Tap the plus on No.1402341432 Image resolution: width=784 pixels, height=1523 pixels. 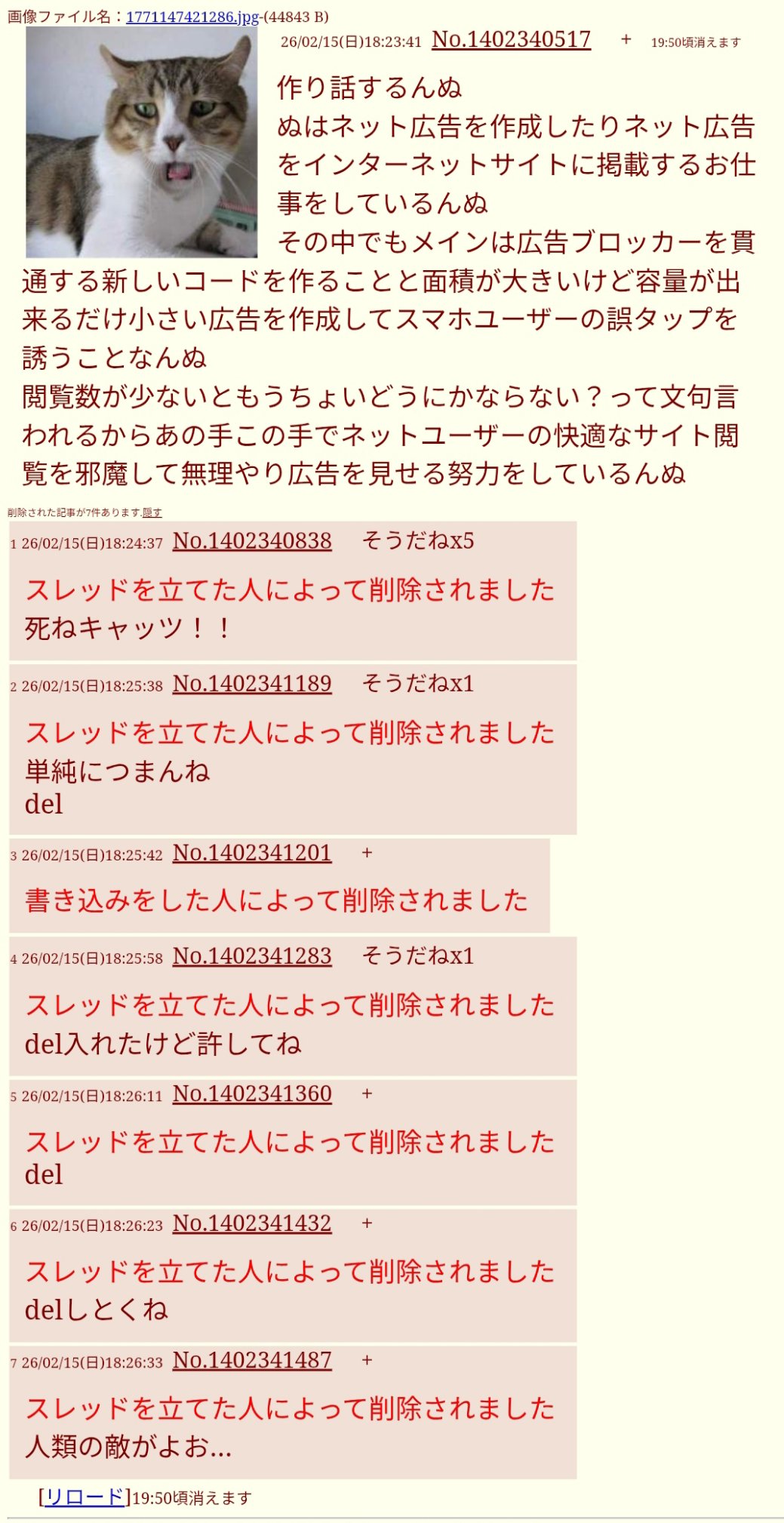pyautogui.click(x=367, y=1223)
